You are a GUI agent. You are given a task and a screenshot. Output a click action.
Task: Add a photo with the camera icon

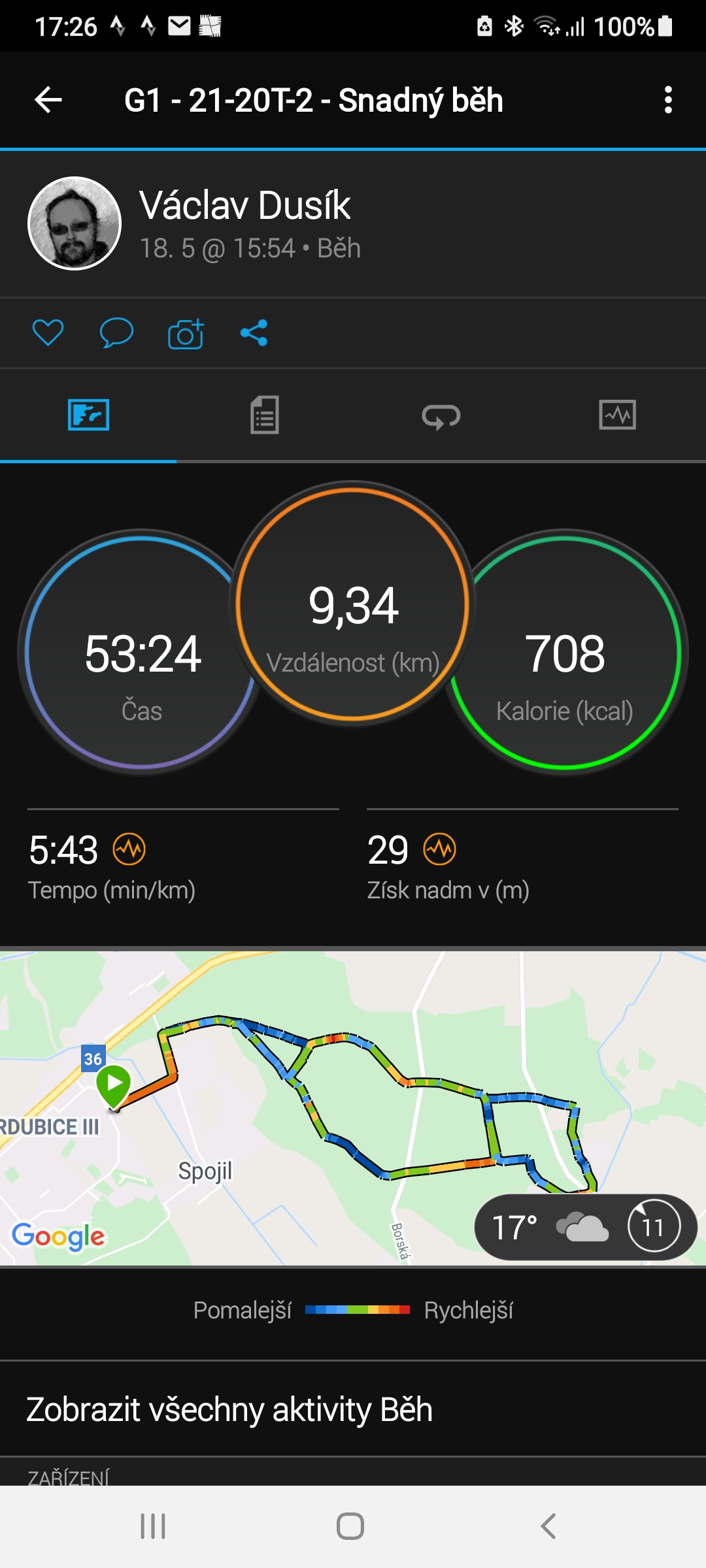pyautogui.click(x=186, y=333)
